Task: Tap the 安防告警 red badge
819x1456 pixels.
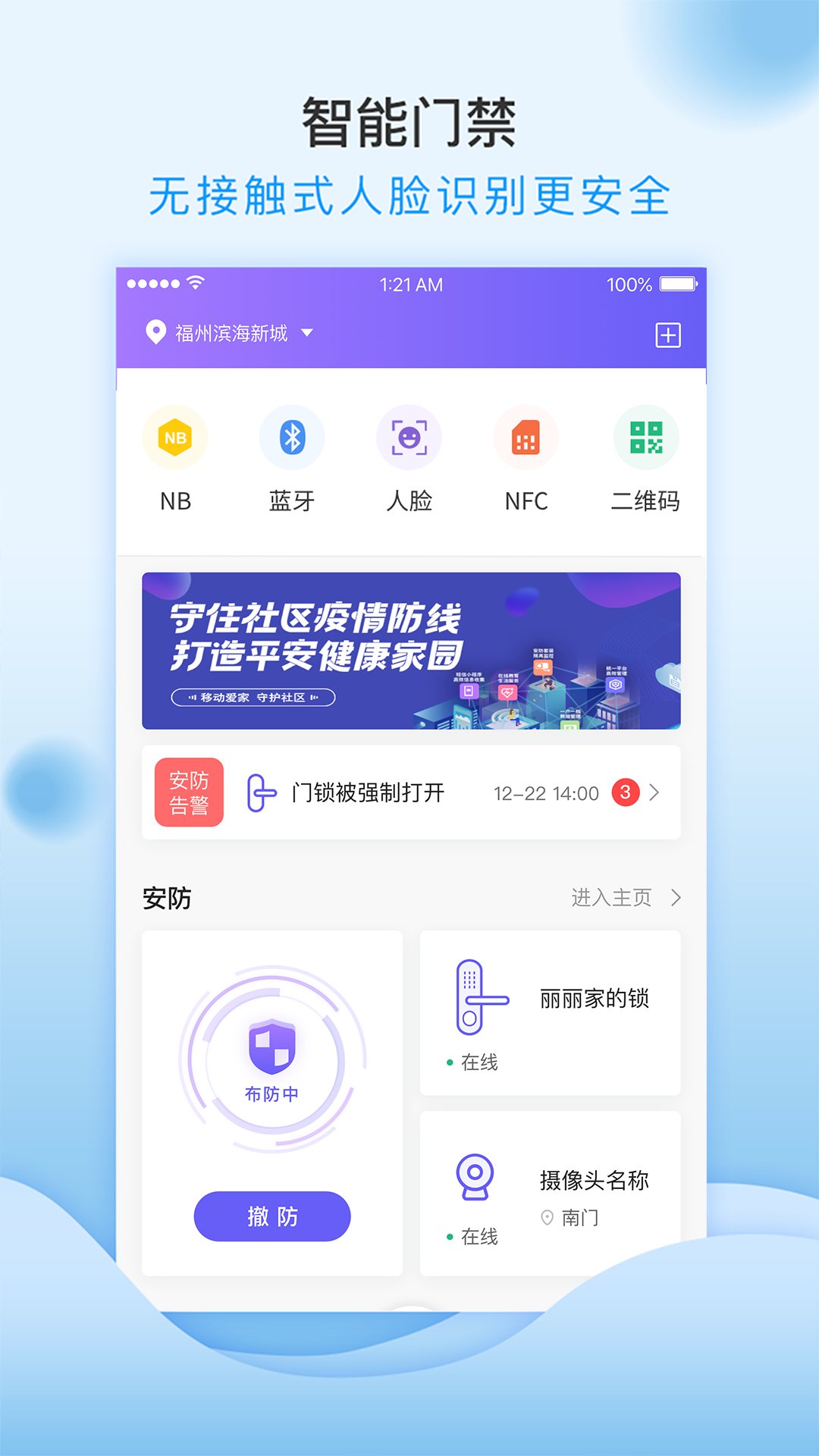Action: (x=189, y=792)
